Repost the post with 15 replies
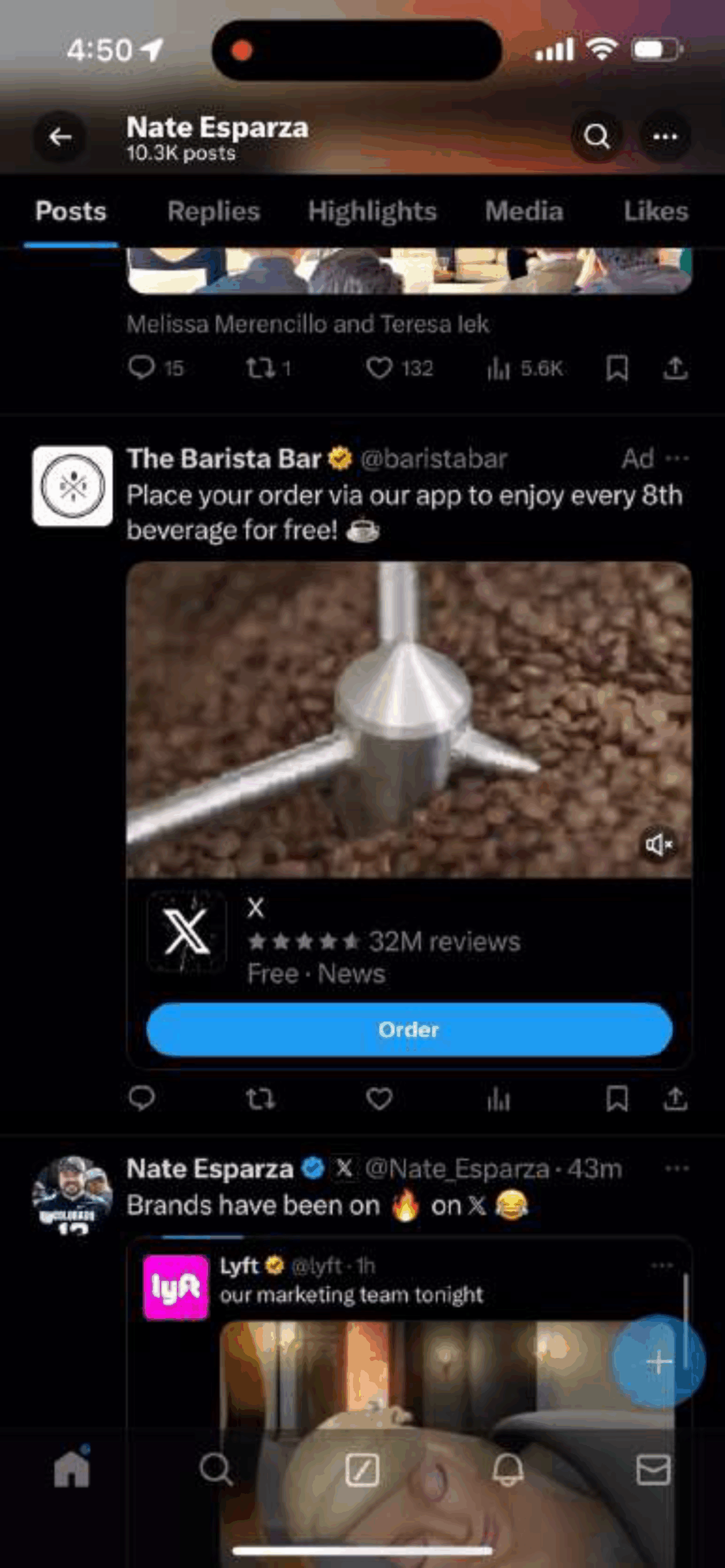725x1568 pixels. point(260,368)
